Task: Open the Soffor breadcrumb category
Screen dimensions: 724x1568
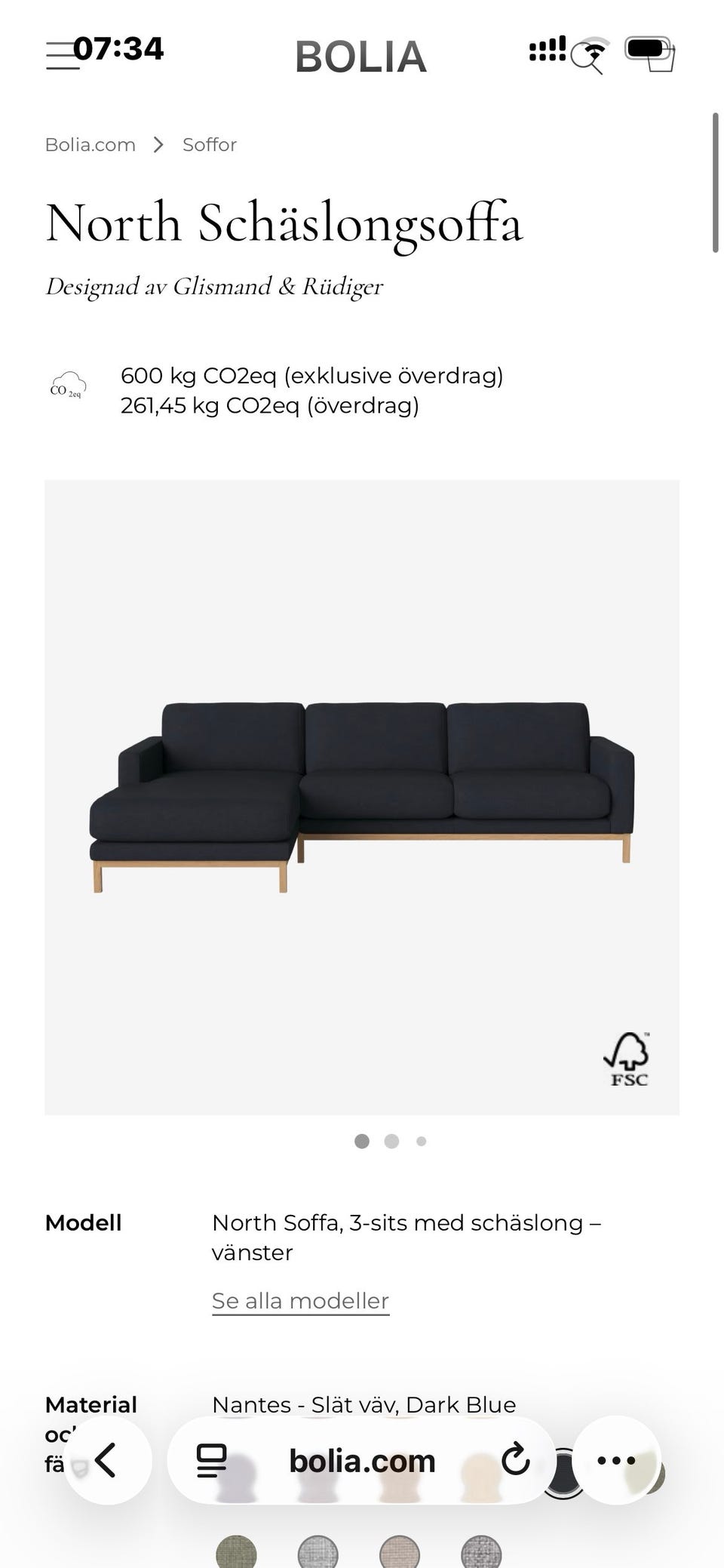Action: tap(209, 144)
